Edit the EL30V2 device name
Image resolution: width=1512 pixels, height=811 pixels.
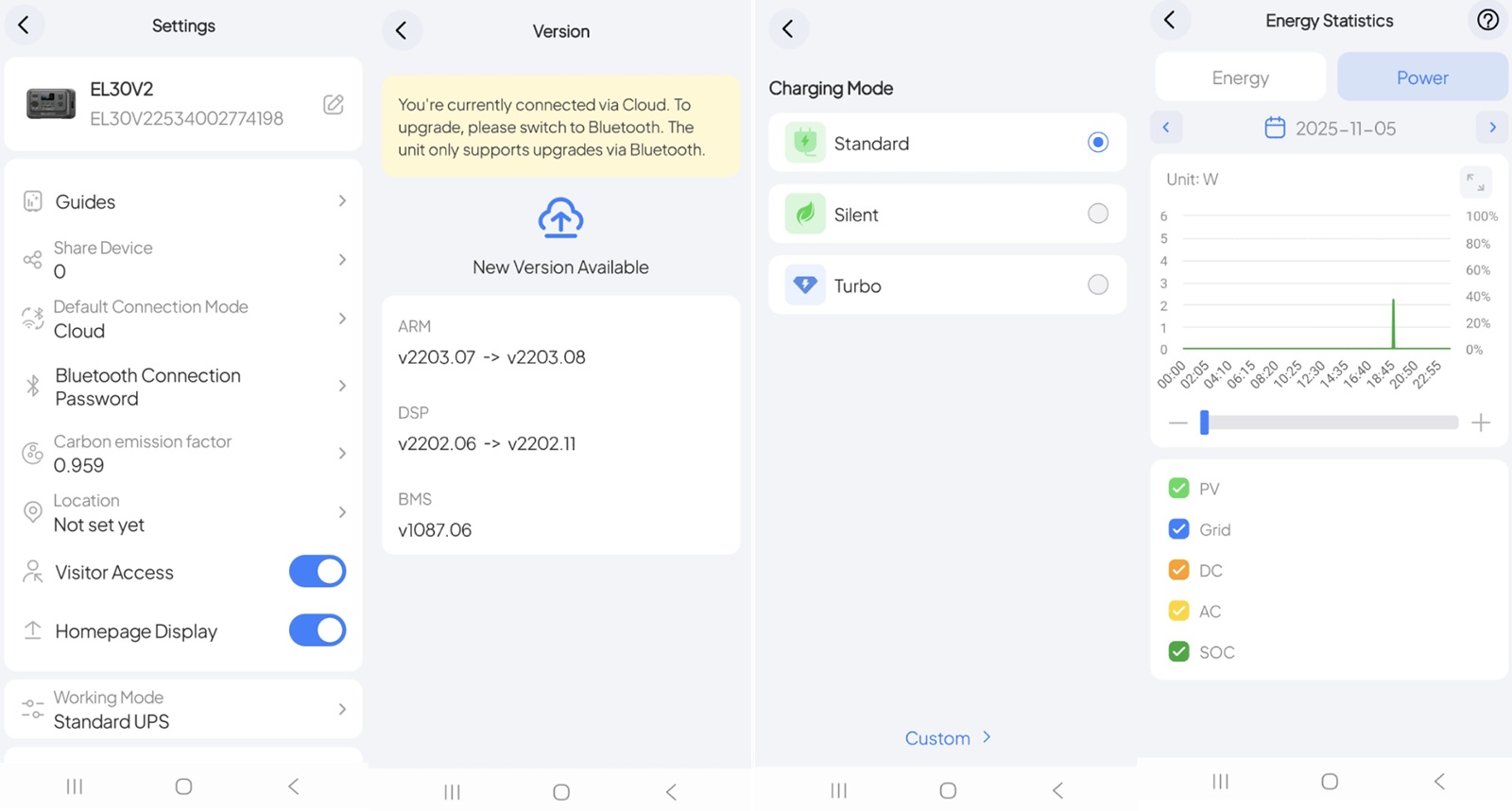pos(333,104)
